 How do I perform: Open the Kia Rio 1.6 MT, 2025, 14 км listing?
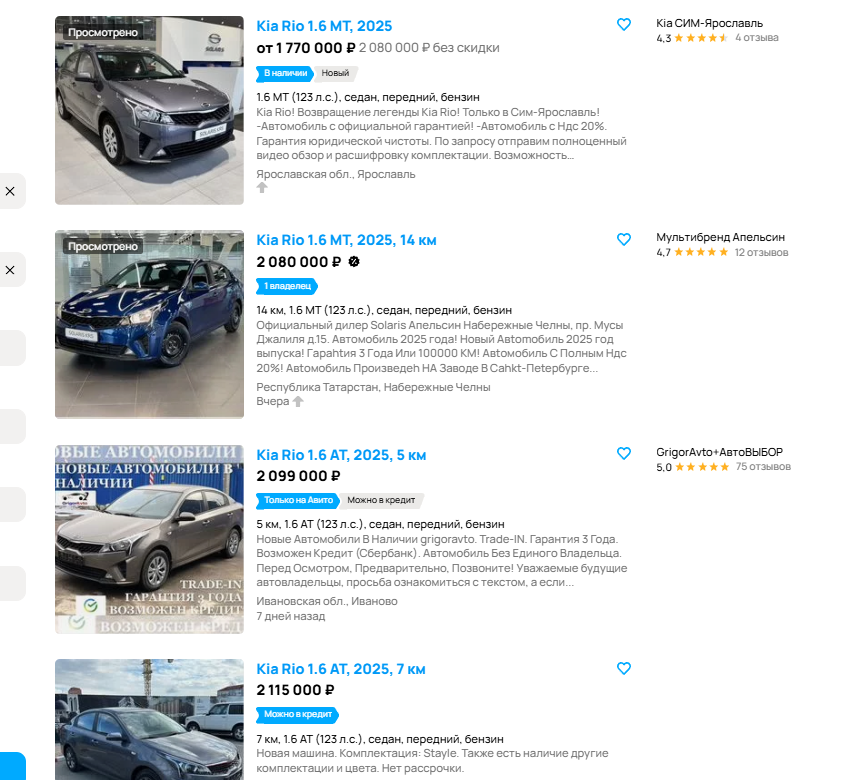click(x=346, y=240)
